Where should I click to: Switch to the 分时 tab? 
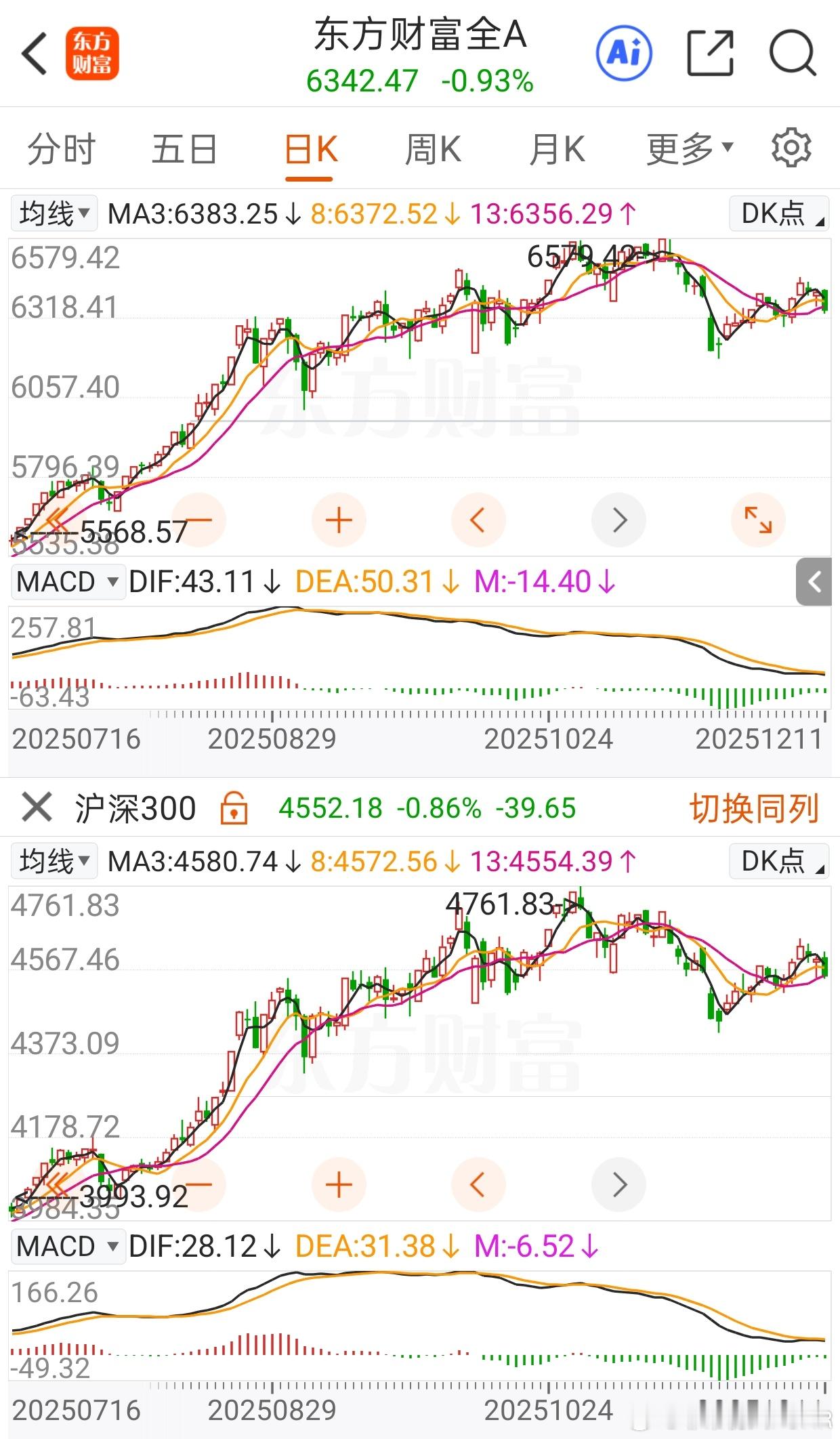(x=61, y=149)
